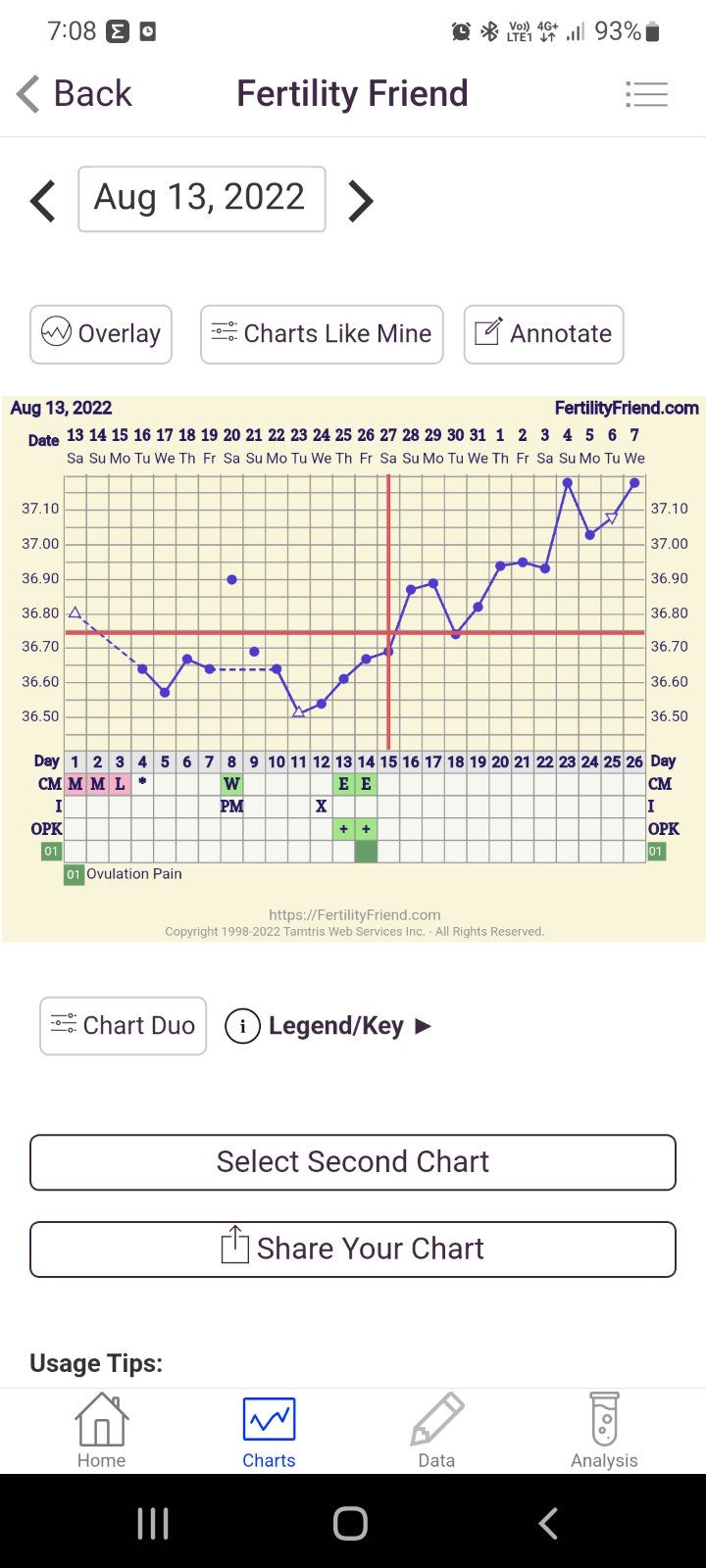Tap the Overlay button

click(101, 334)
